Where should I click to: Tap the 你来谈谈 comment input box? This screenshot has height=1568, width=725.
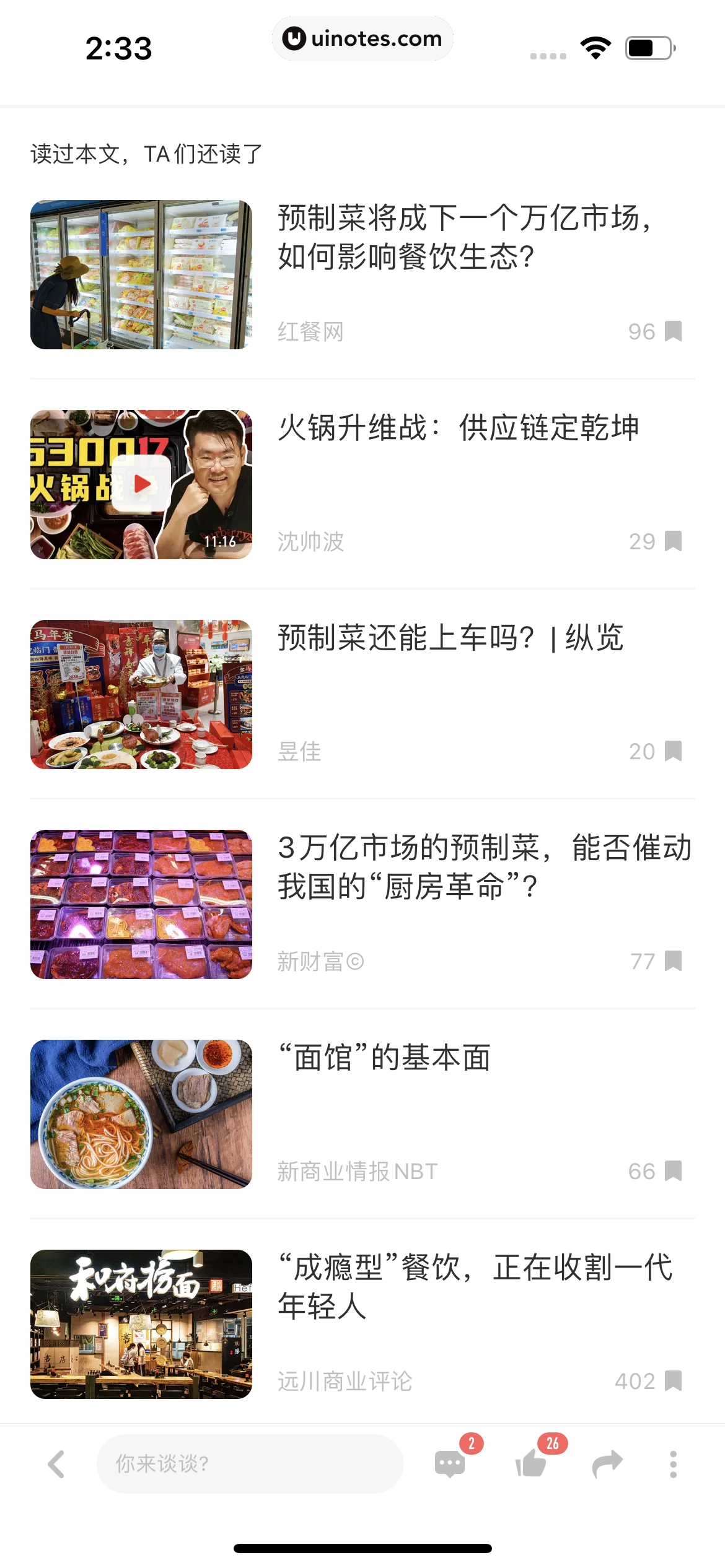point(248,1465)
